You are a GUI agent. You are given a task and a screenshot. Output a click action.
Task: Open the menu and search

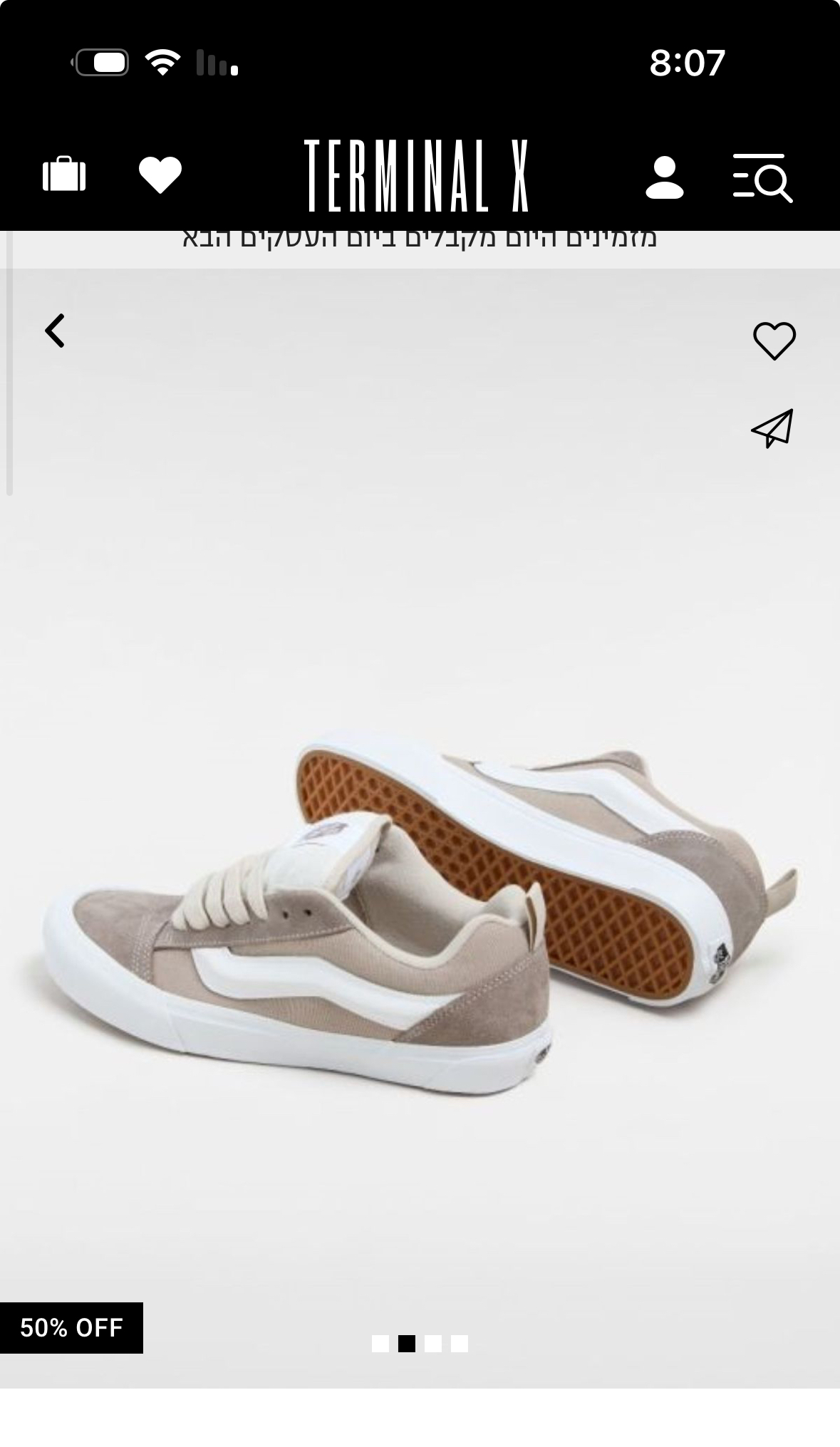(x=762, y=177)
